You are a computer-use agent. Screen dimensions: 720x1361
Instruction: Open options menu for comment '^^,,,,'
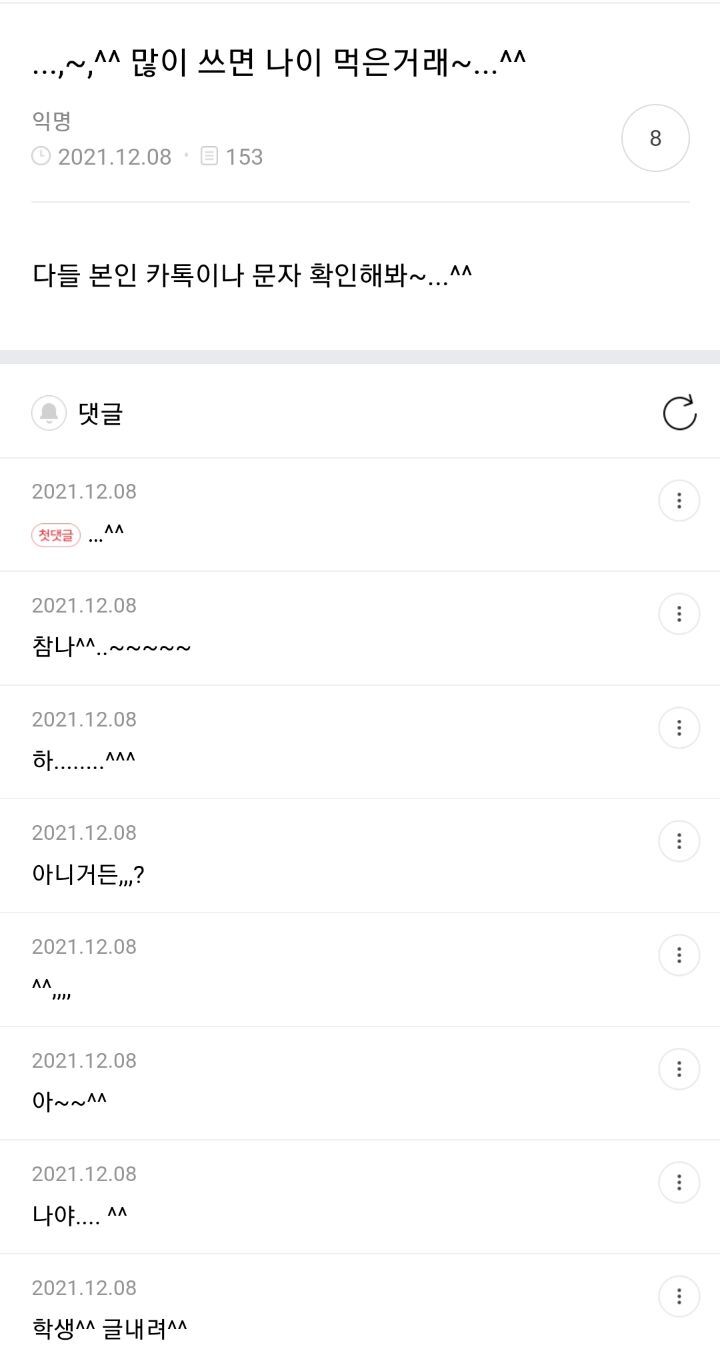679,955
